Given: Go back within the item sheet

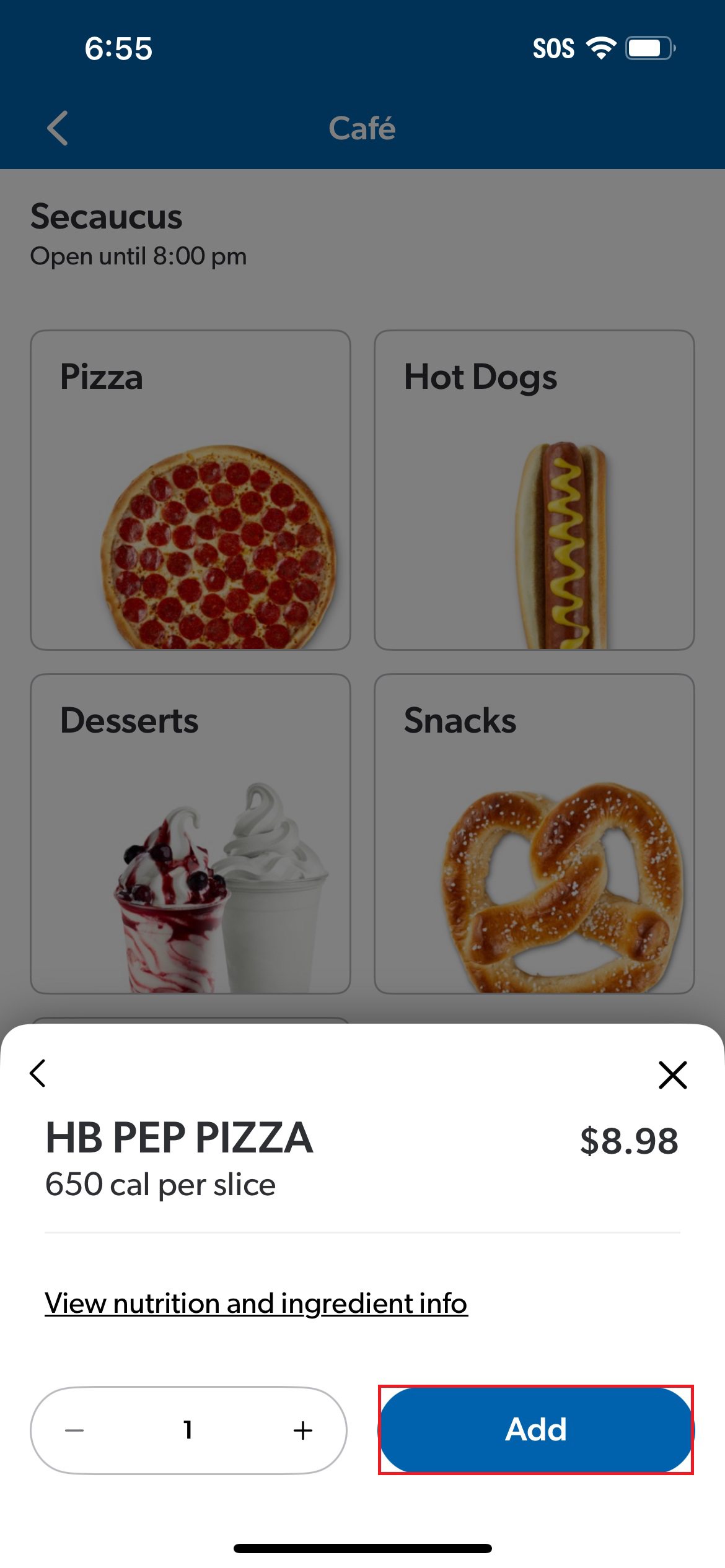Looking at the screenshot, I should pyautogui.click(x=38, y=1073).
